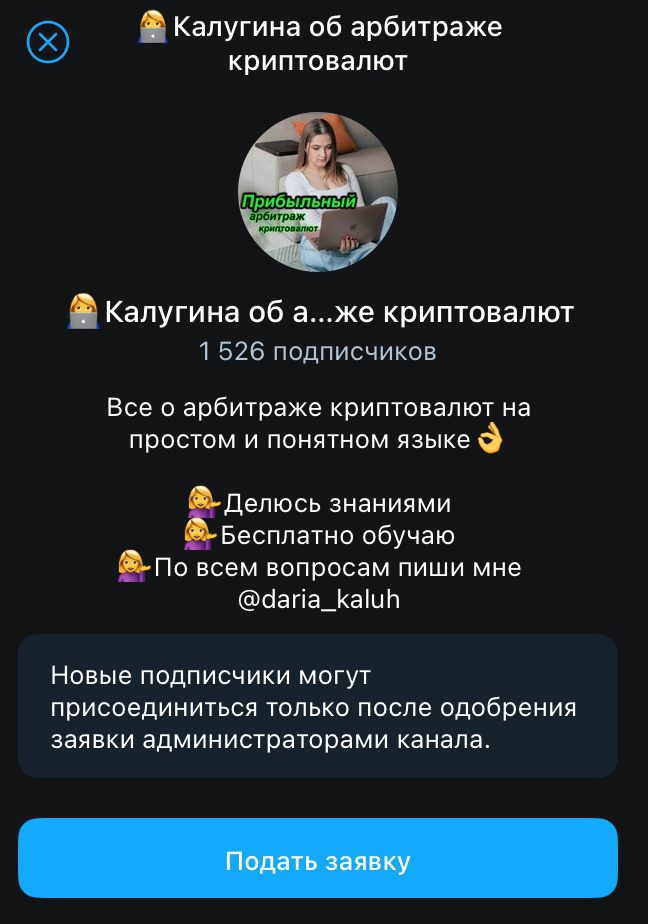The width and height of the screenshot is (648, 924).
Task: Open the @daria_kaluh mention link
Action: tap(319, 600)
